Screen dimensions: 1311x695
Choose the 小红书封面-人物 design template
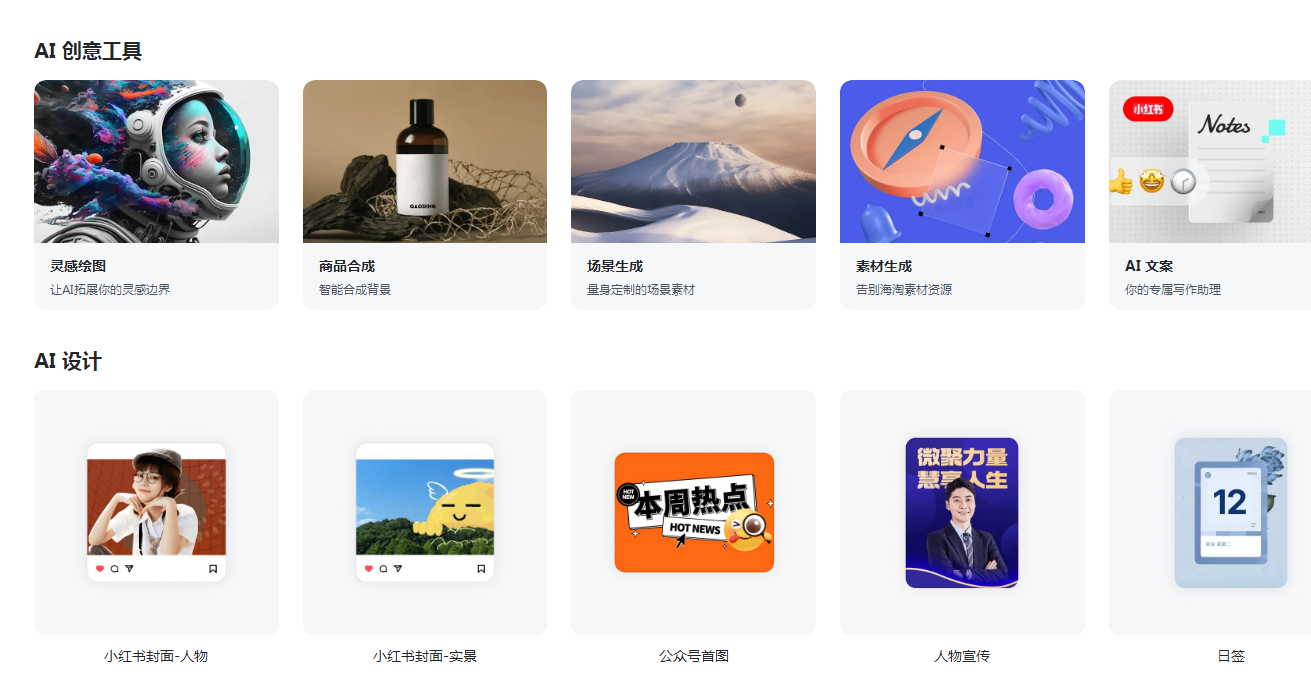[156, 512]
